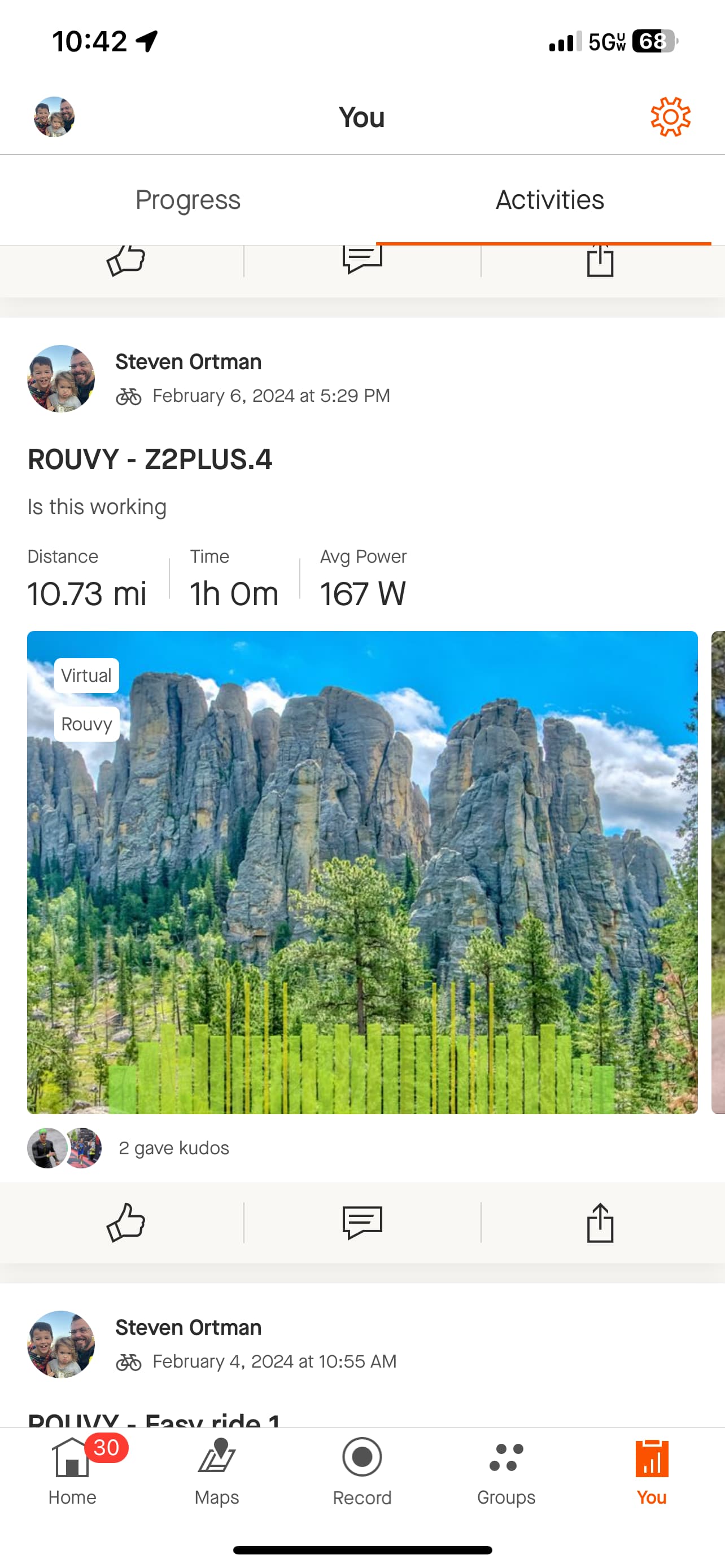
Task: Comment on the ROUVY - Z2PLUS.4 activity
Action: pos(362,1222)
